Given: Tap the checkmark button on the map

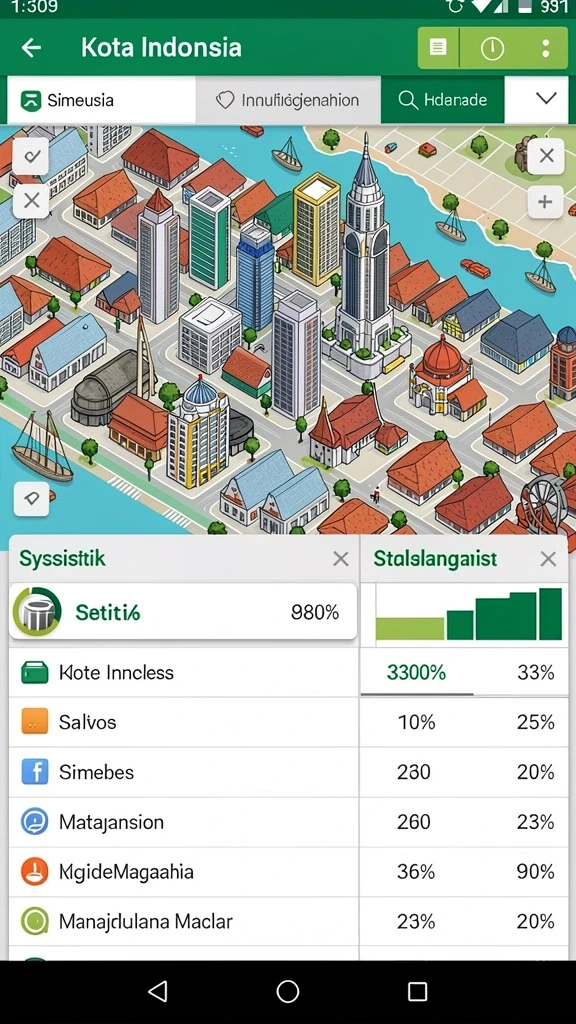Looking at the screenshot, I should coord(31,156).
